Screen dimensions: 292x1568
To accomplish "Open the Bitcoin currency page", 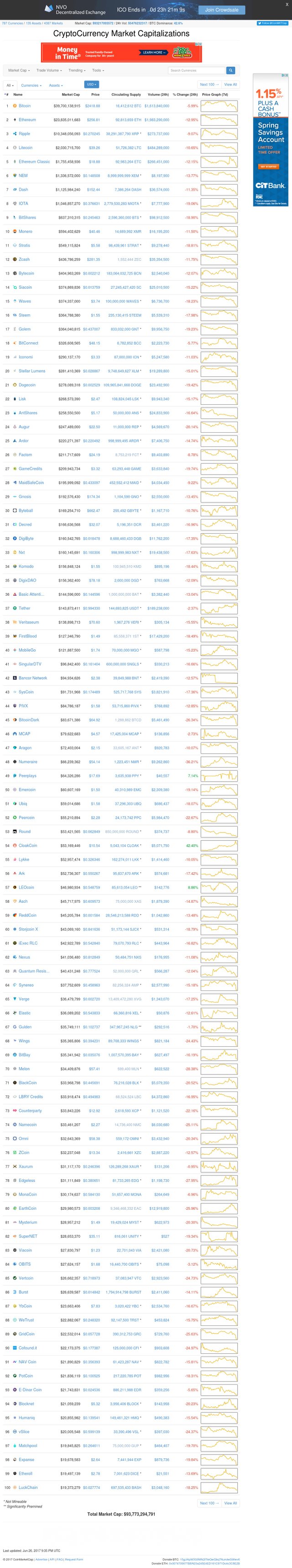I will coord(24,106).
